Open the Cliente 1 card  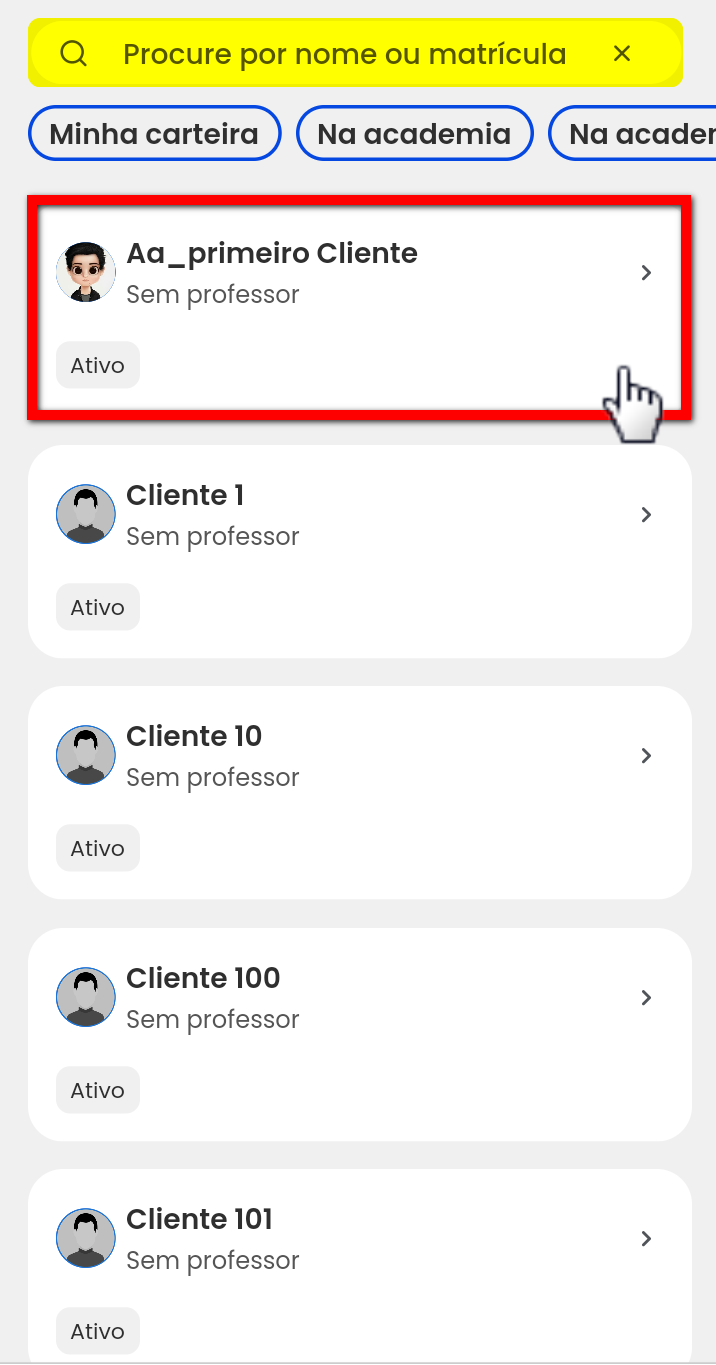click(x=358, y=551)
